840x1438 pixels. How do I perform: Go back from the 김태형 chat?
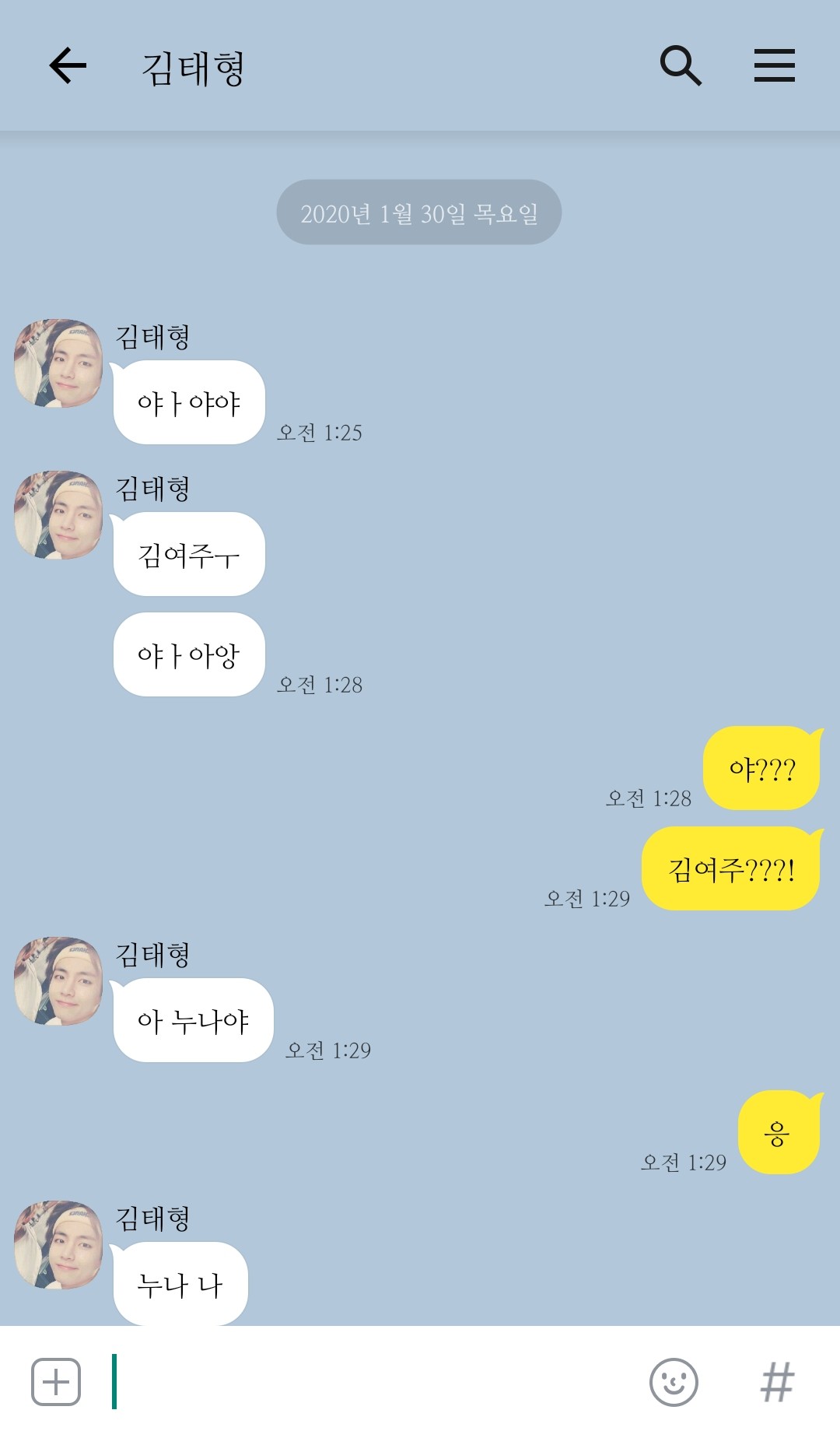[x=68, y=65]
